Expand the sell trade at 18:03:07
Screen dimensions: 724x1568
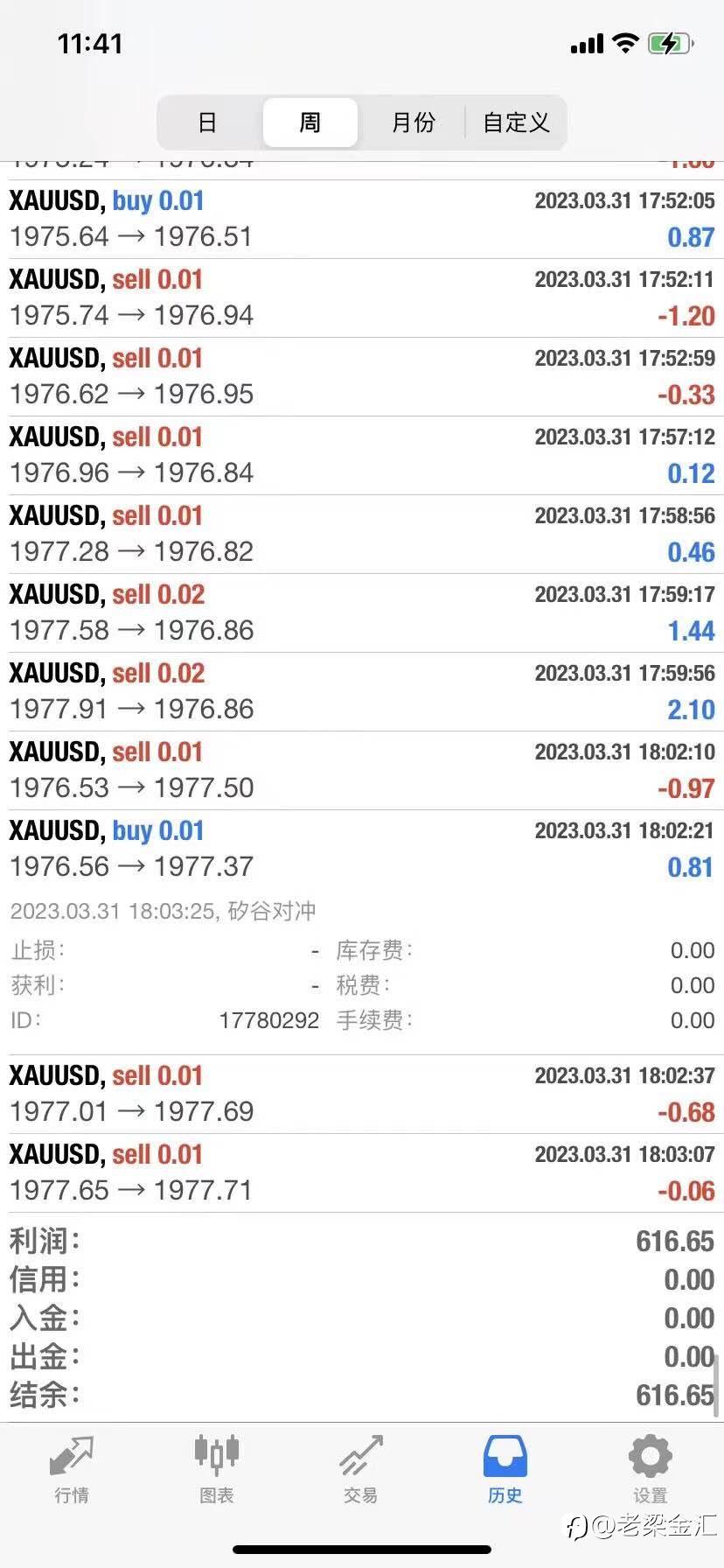coord(362,1172)
